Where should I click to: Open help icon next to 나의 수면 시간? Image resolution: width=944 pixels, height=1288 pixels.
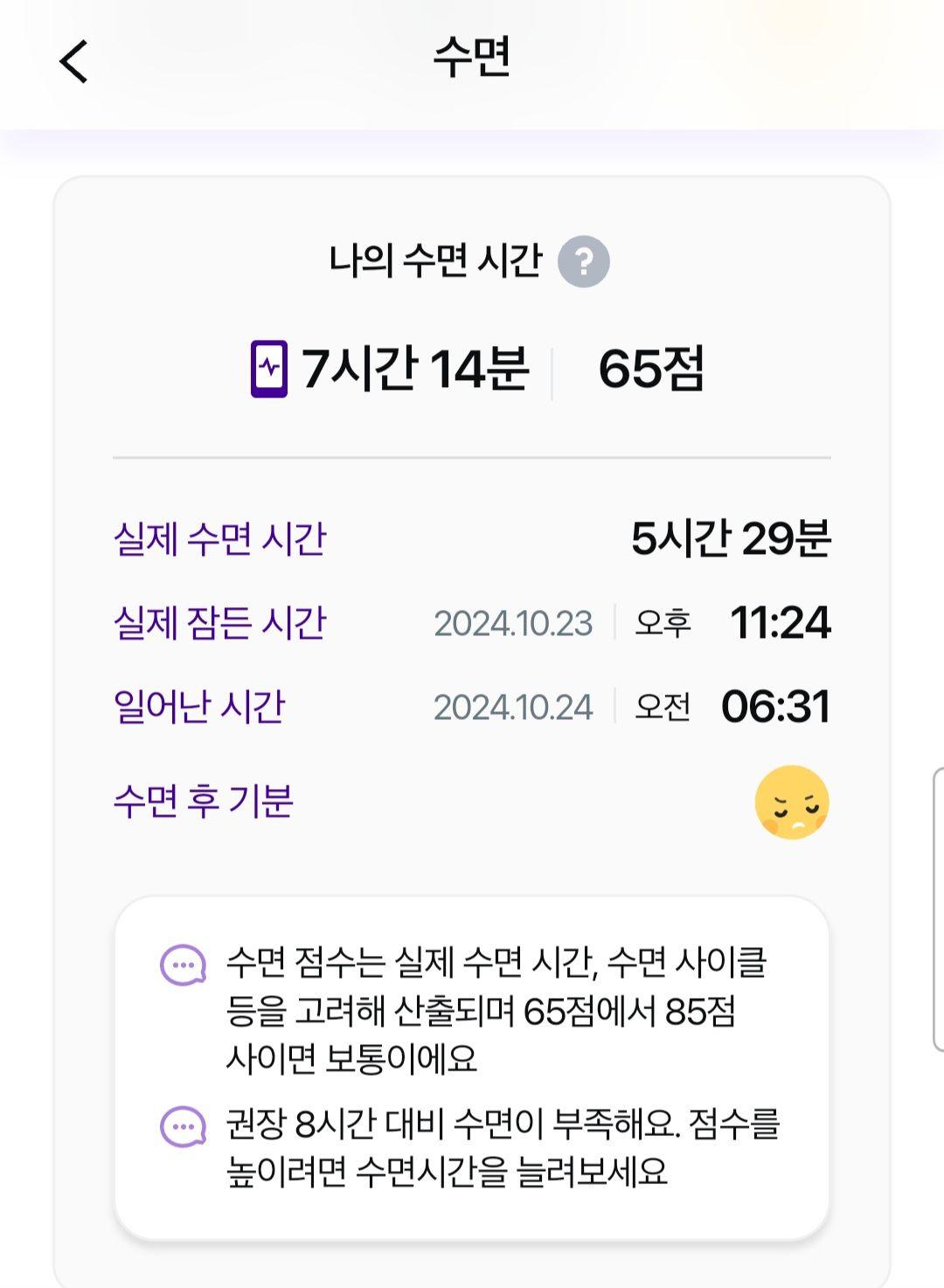pyautogui.click(x=583, y=261)
